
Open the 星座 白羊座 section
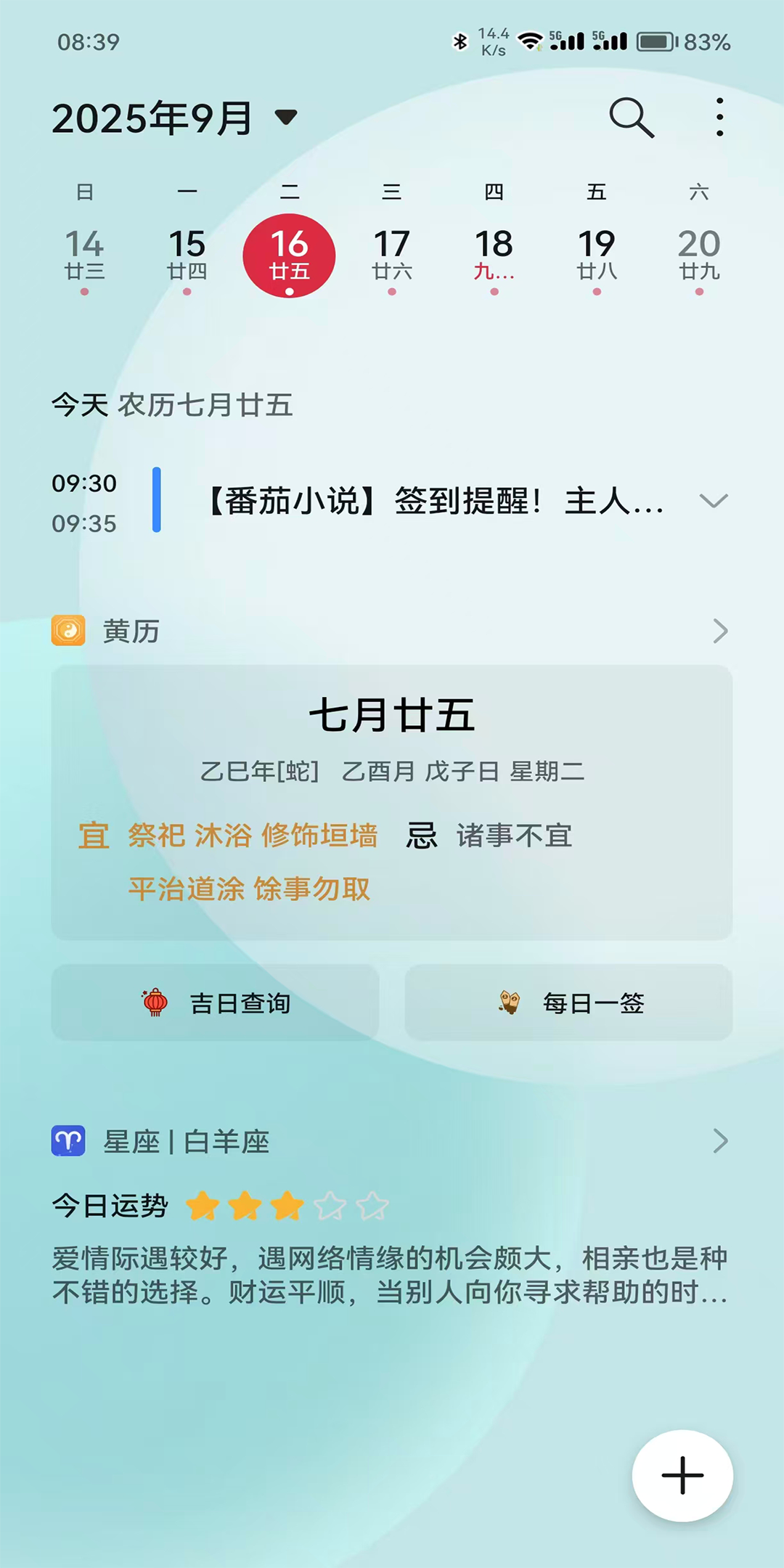tap(392, 1141)
